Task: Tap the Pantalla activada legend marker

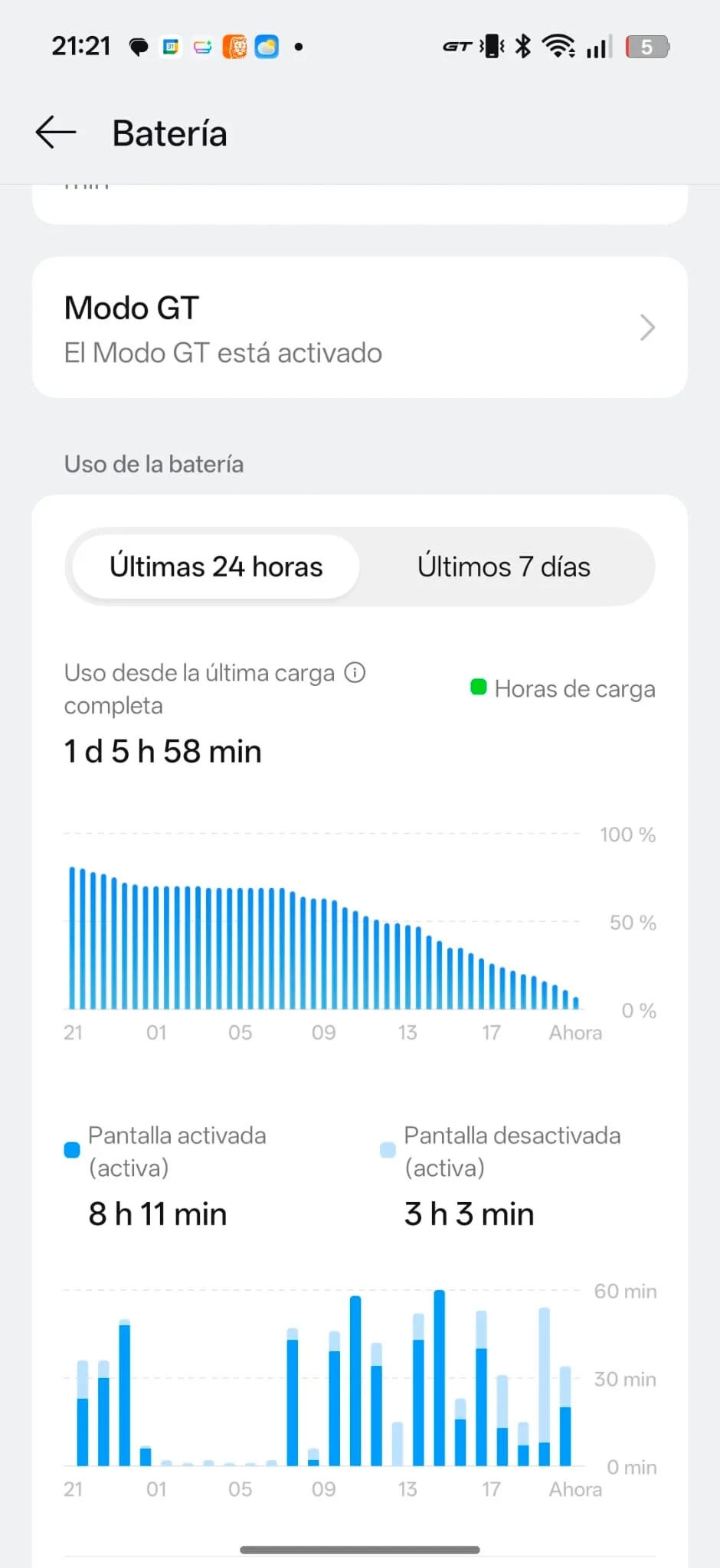Action: (x=71, y=1148)
